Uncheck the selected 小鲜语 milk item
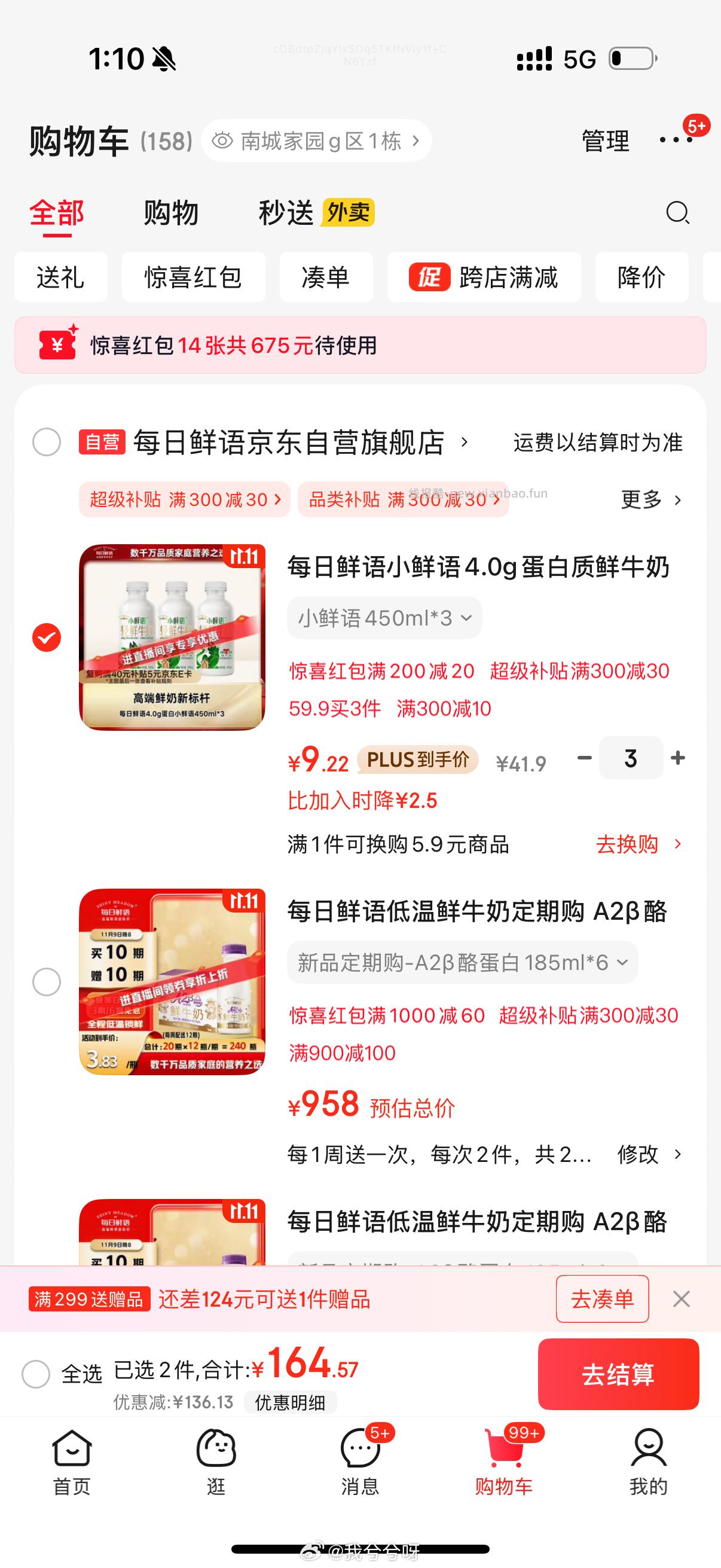The height and width of the screenshot is (1568, 721). tap(46, 638)
